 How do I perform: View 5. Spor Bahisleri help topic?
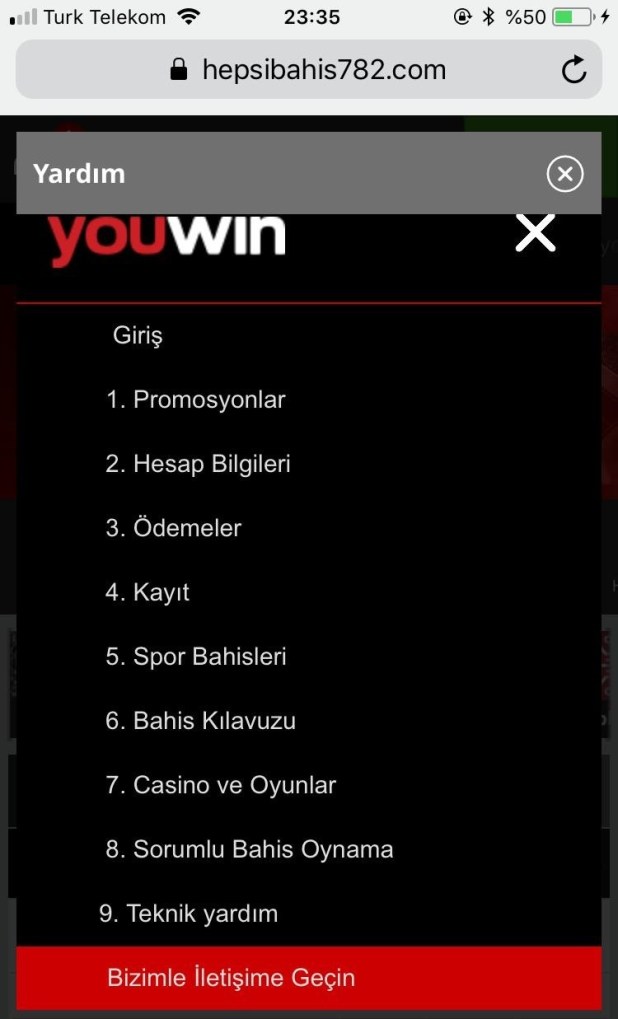coord(196,657)
